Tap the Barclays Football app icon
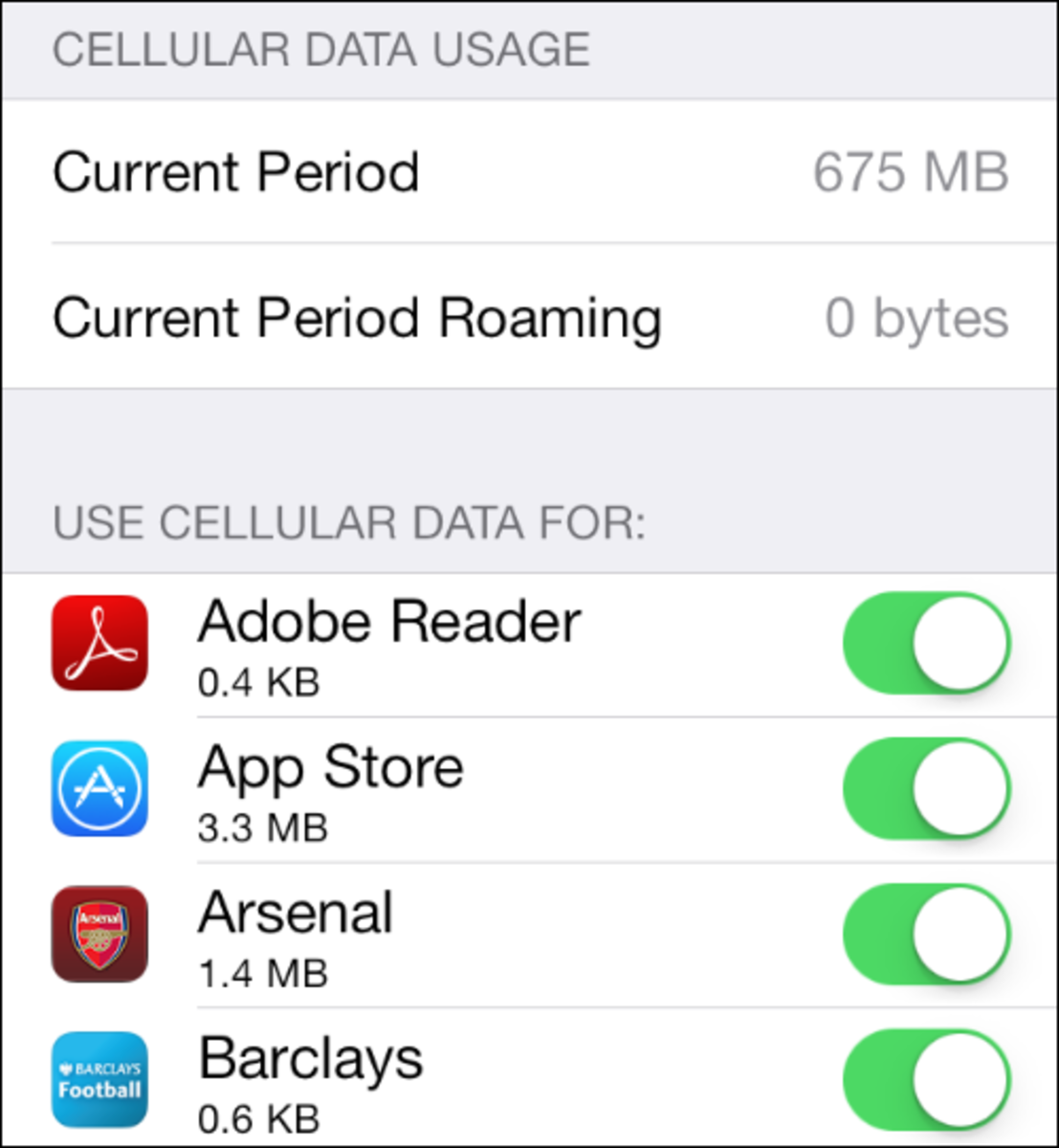 coord(99,1078)
